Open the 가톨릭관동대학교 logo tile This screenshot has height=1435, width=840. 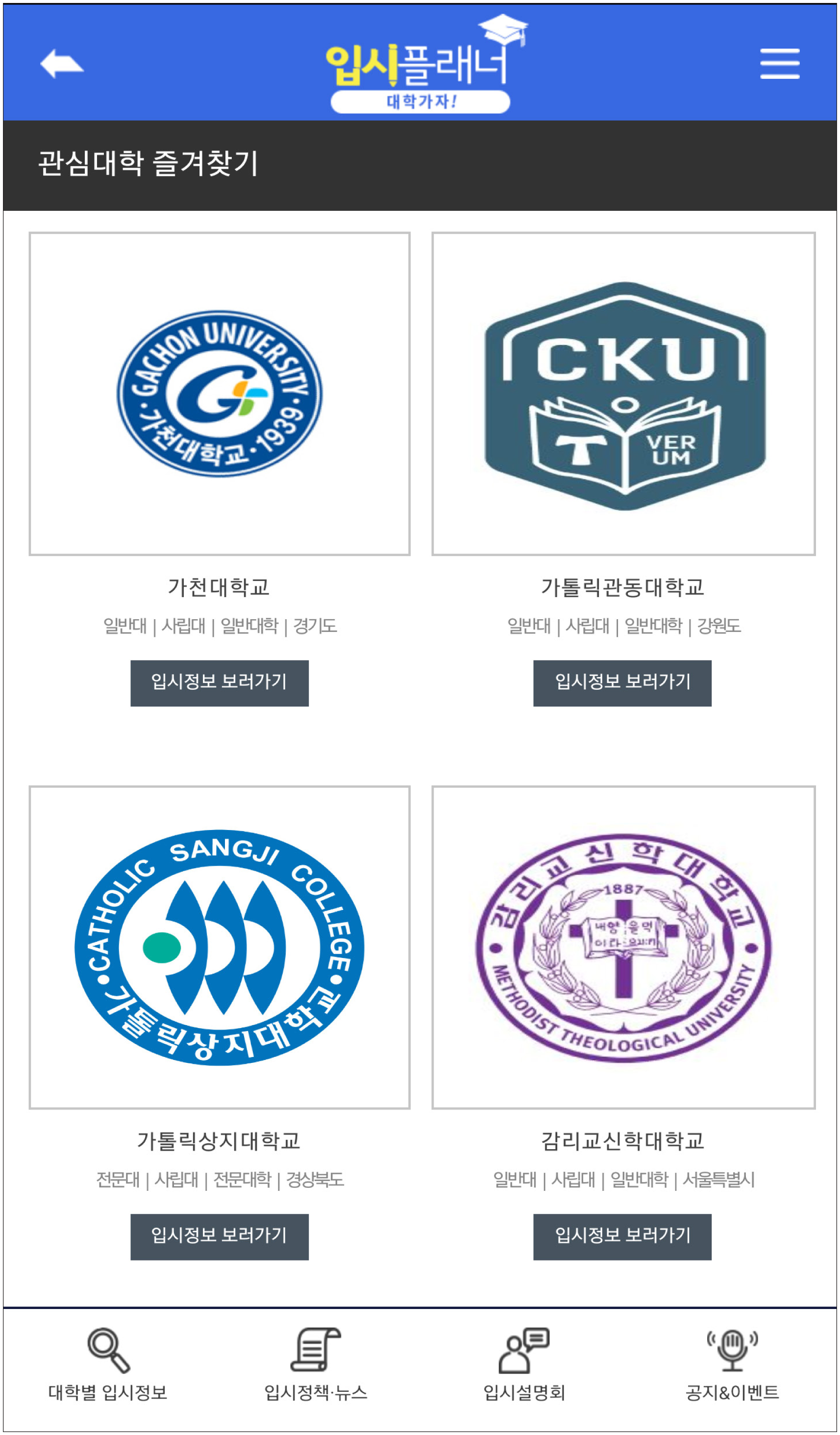(623, 394)
